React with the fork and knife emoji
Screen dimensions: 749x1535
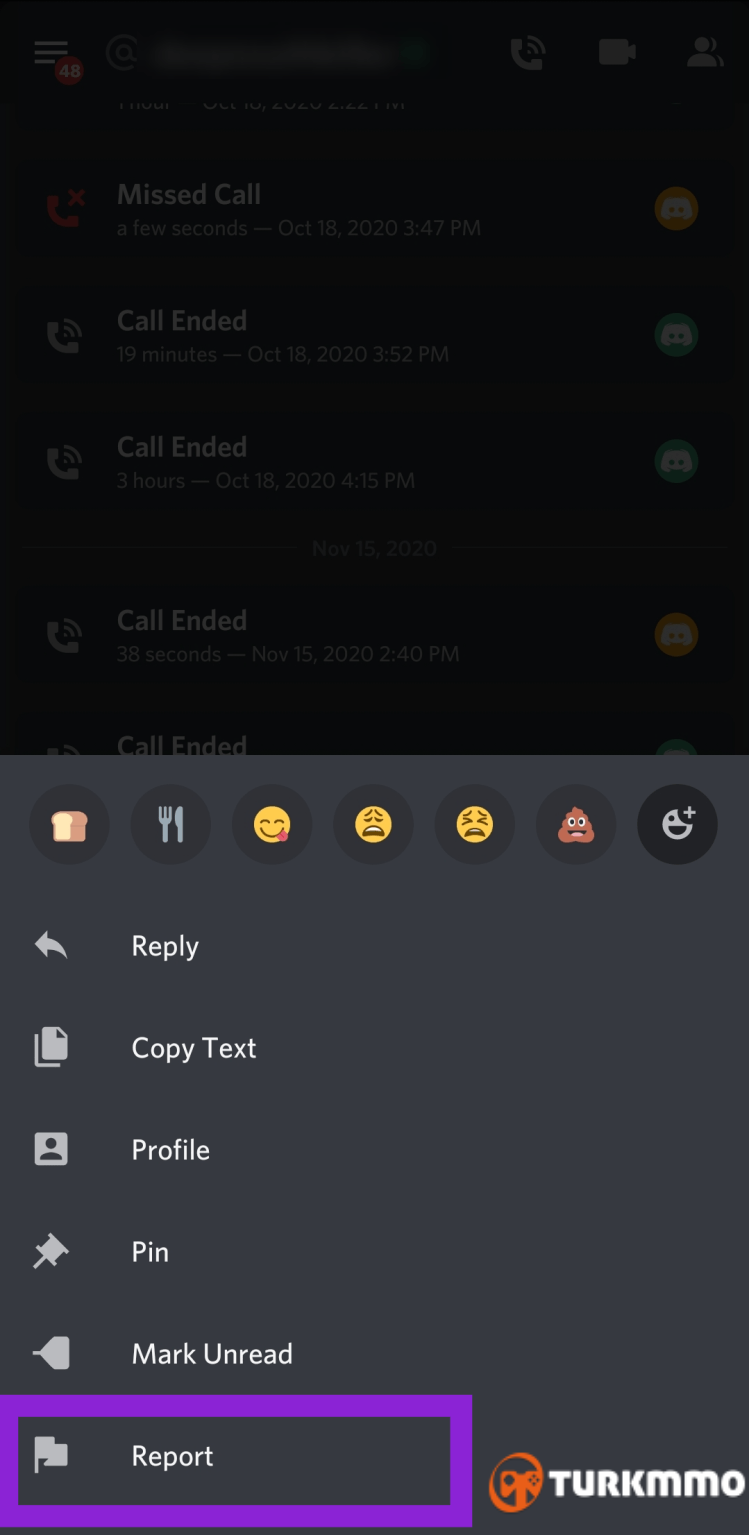[x=171, y=825]
